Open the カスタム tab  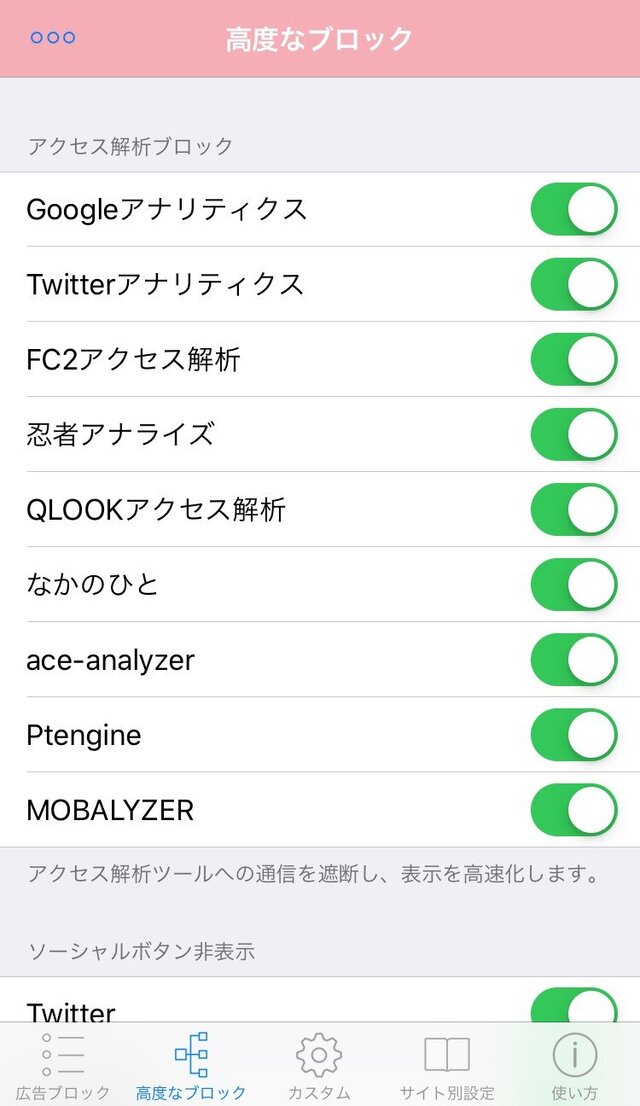319,1066
